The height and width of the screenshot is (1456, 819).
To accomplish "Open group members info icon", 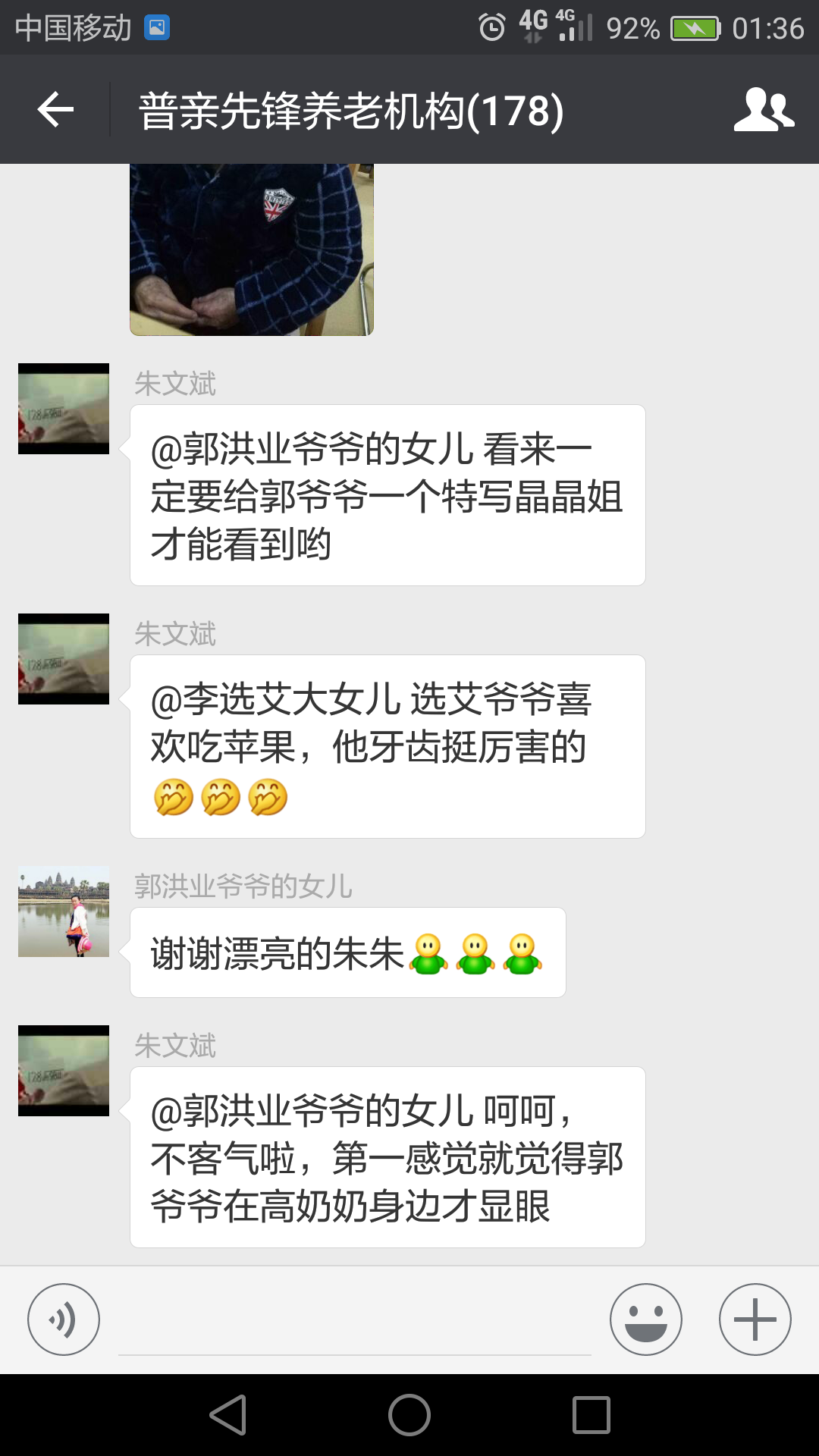I will point(764,111).
